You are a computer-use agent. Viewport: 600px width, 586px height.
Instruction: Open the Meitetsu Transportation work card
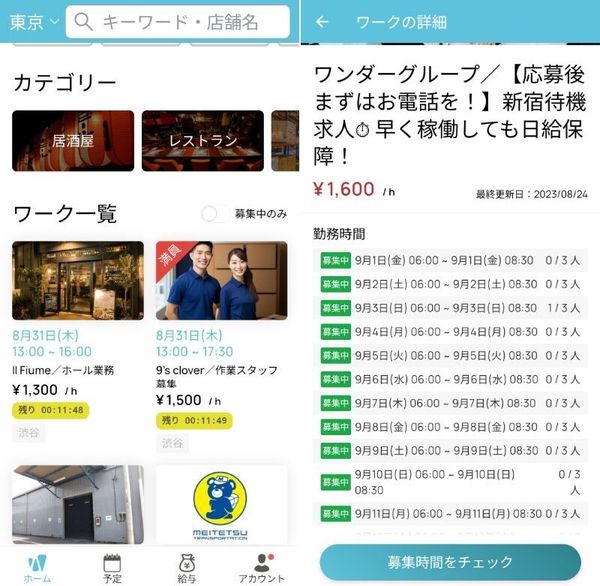(222, 504)
